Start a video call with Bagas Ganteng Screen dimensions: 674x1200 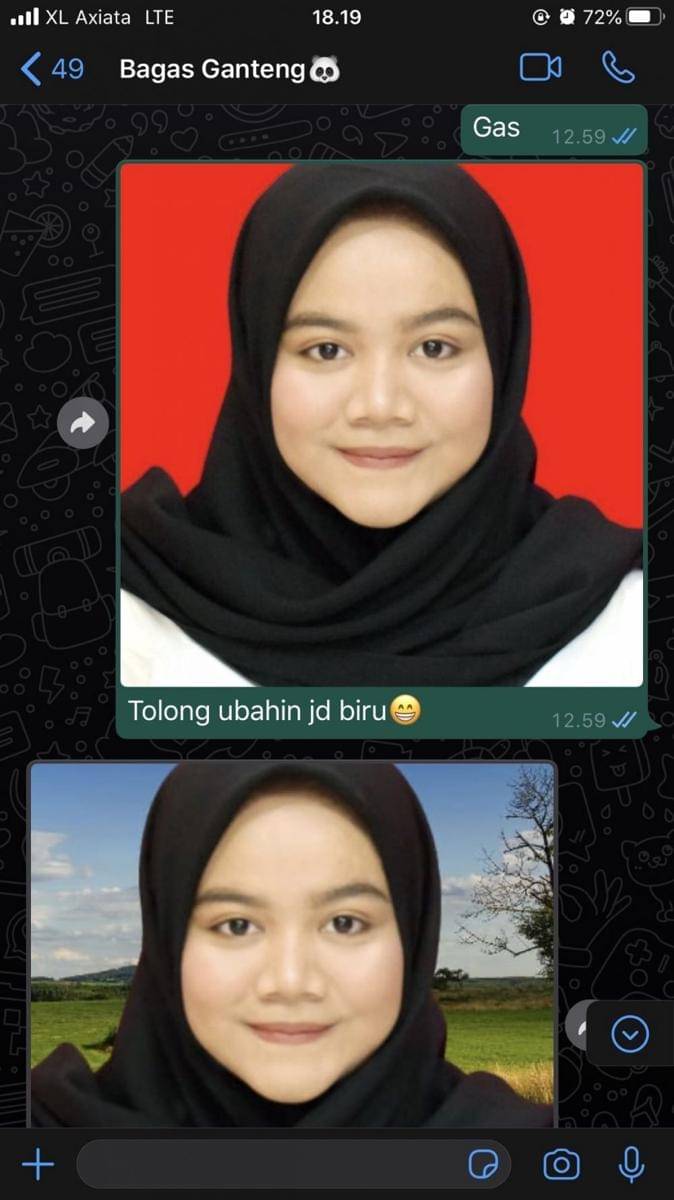540,68
